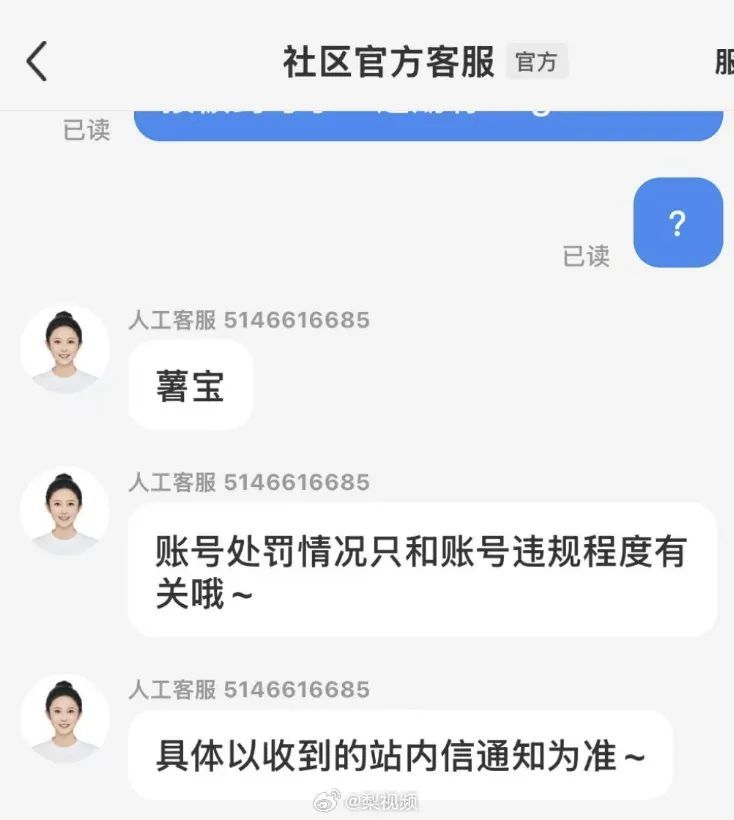This screenshot has width=734, height=820.
Task: Tap the chat title 社区官方客服
Action: tap(390, 60)
